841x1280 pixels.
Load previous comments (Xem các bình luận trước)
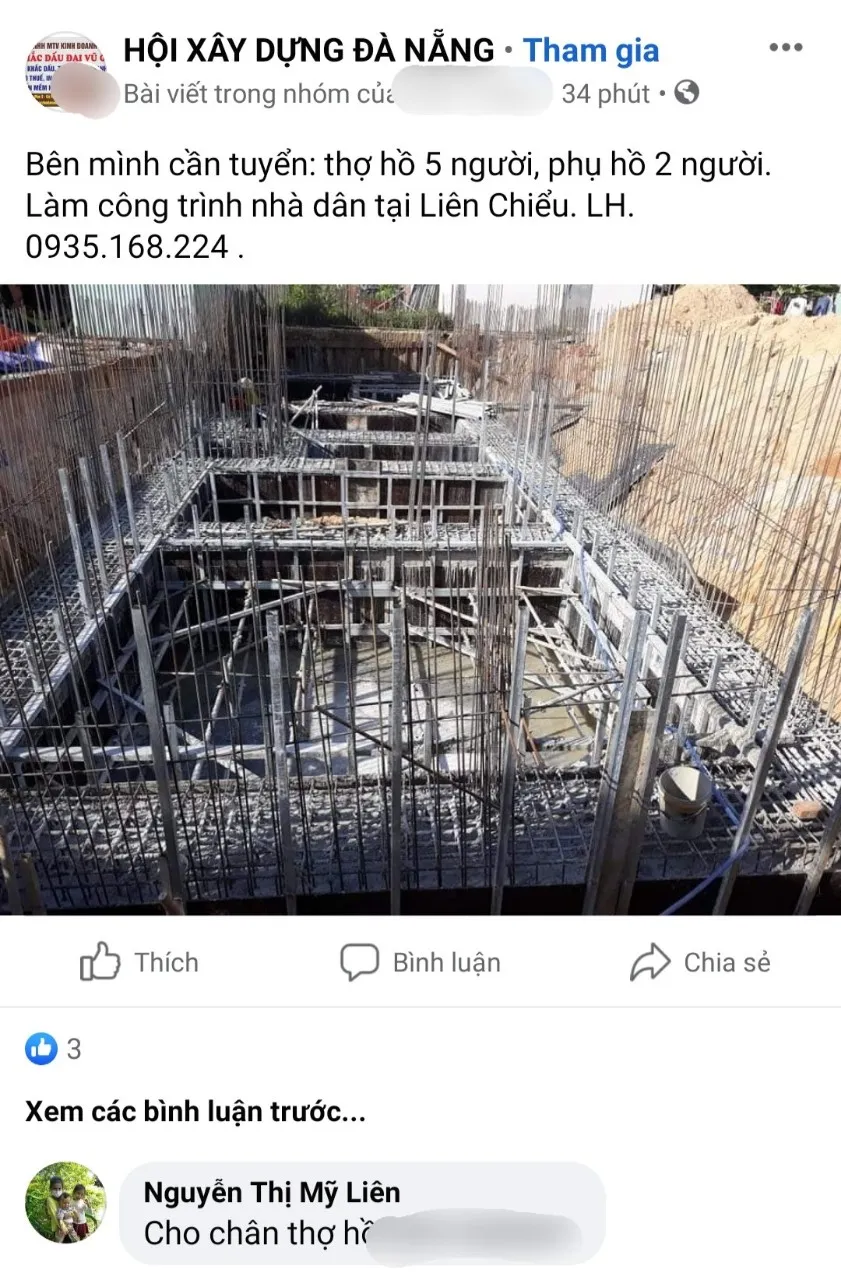click(195, 1112)
